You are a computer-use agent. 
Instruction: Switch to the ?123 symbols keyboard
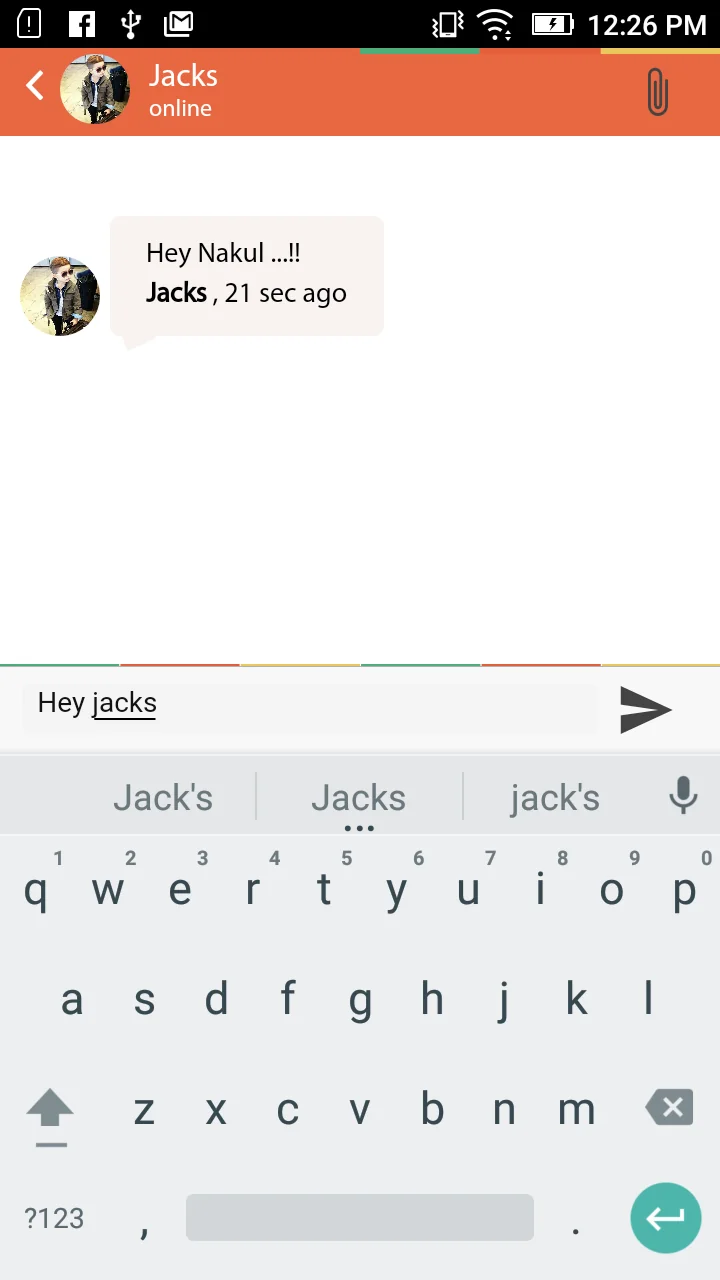point(54,1218)
